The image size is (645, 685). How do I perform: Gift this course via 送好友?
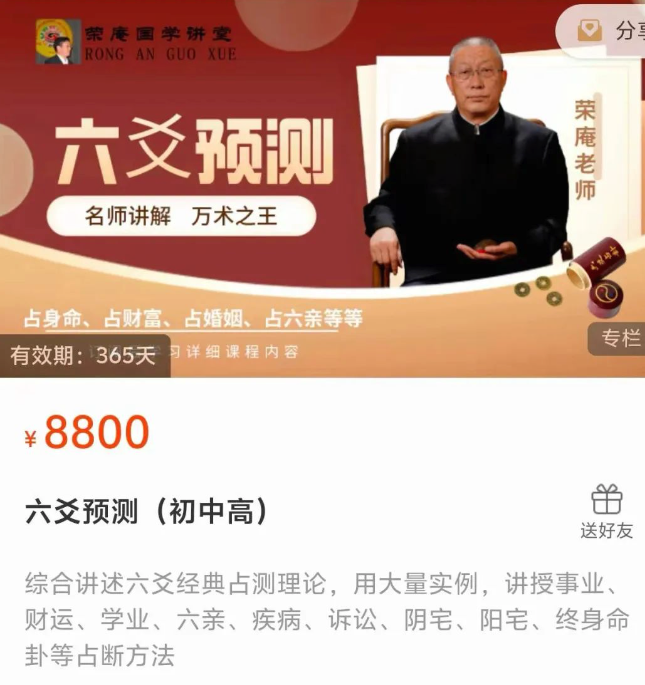606,511
